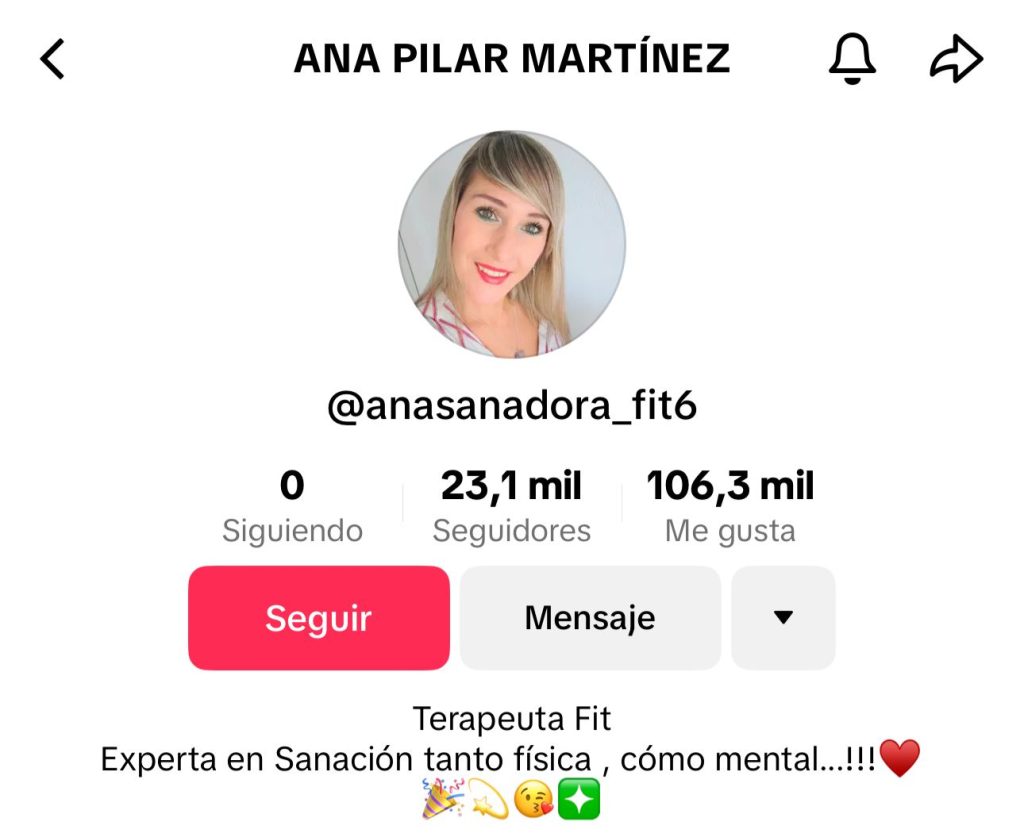View the profile picture
1024x833 pixels.
512,244
